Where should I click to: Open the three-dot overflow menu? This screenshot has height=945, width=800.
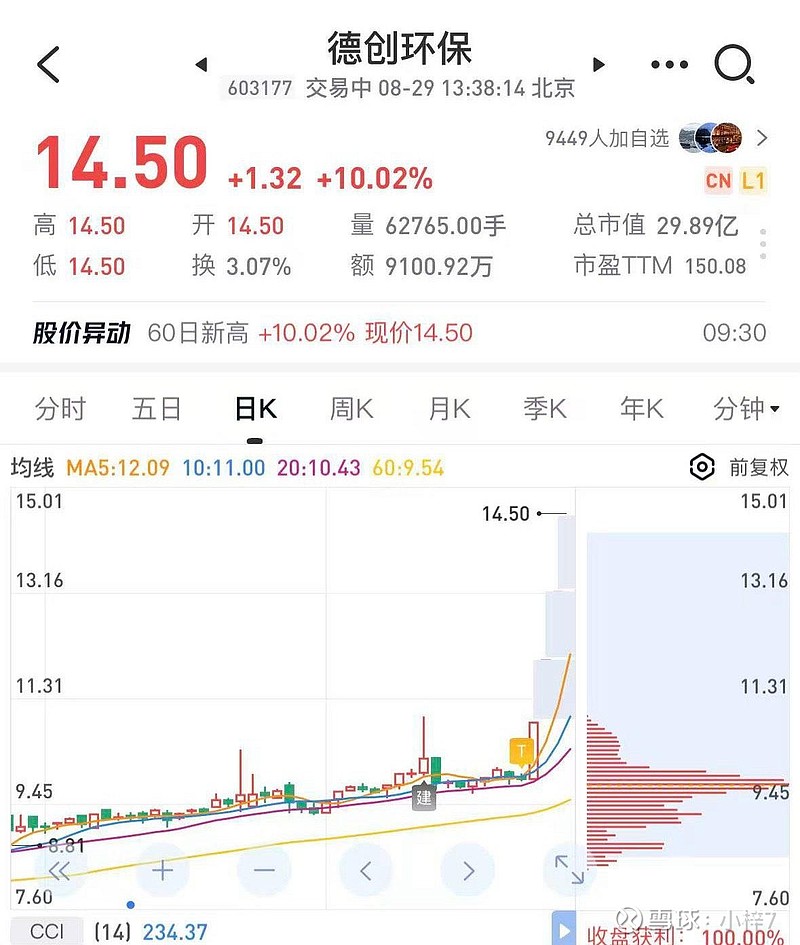[x=669, y=65]
